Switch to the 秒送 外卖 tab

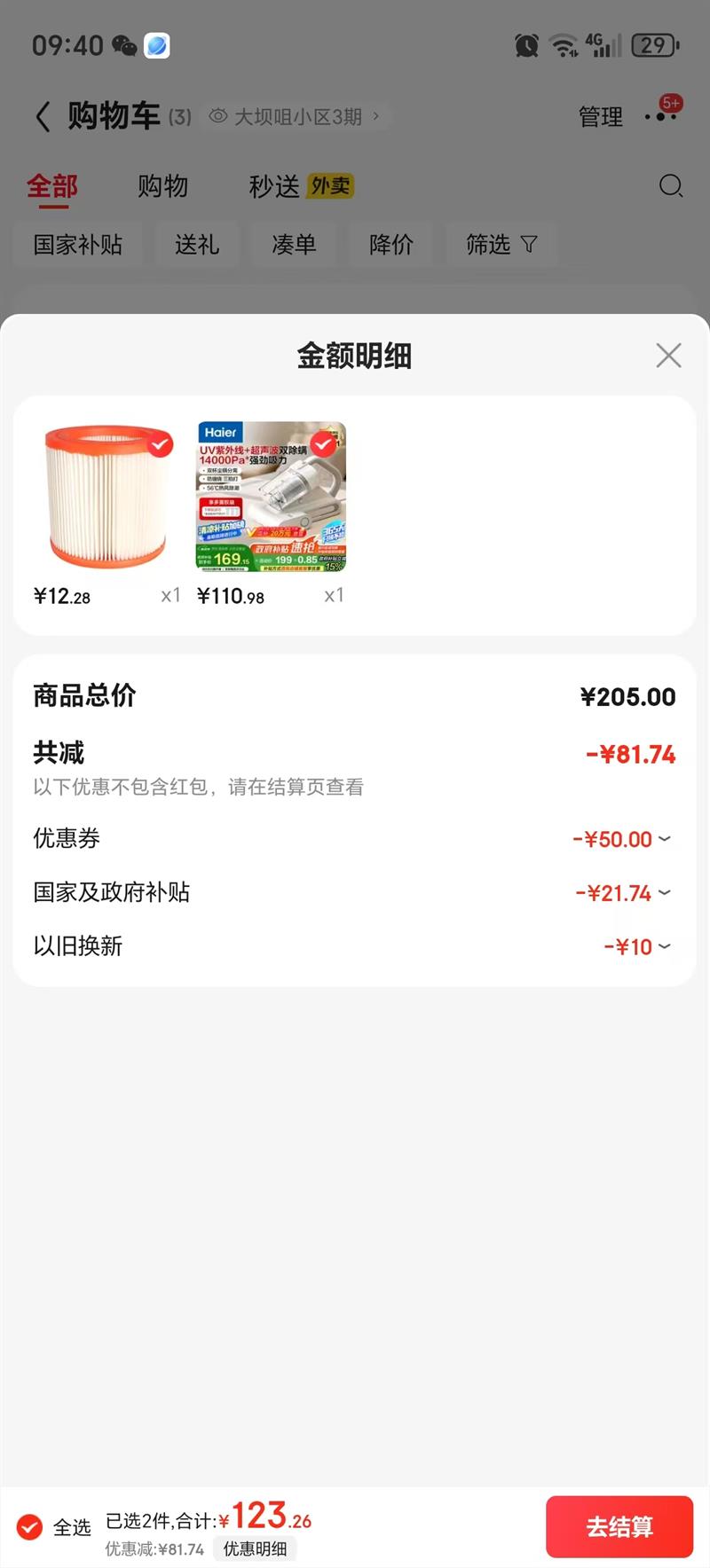click(301, 186)
